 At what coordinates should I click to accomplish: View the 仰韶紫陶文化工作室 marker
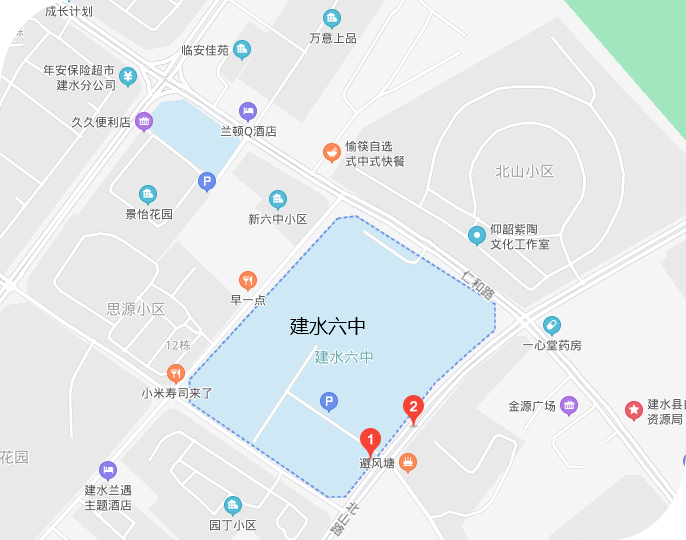pos(477,236)
